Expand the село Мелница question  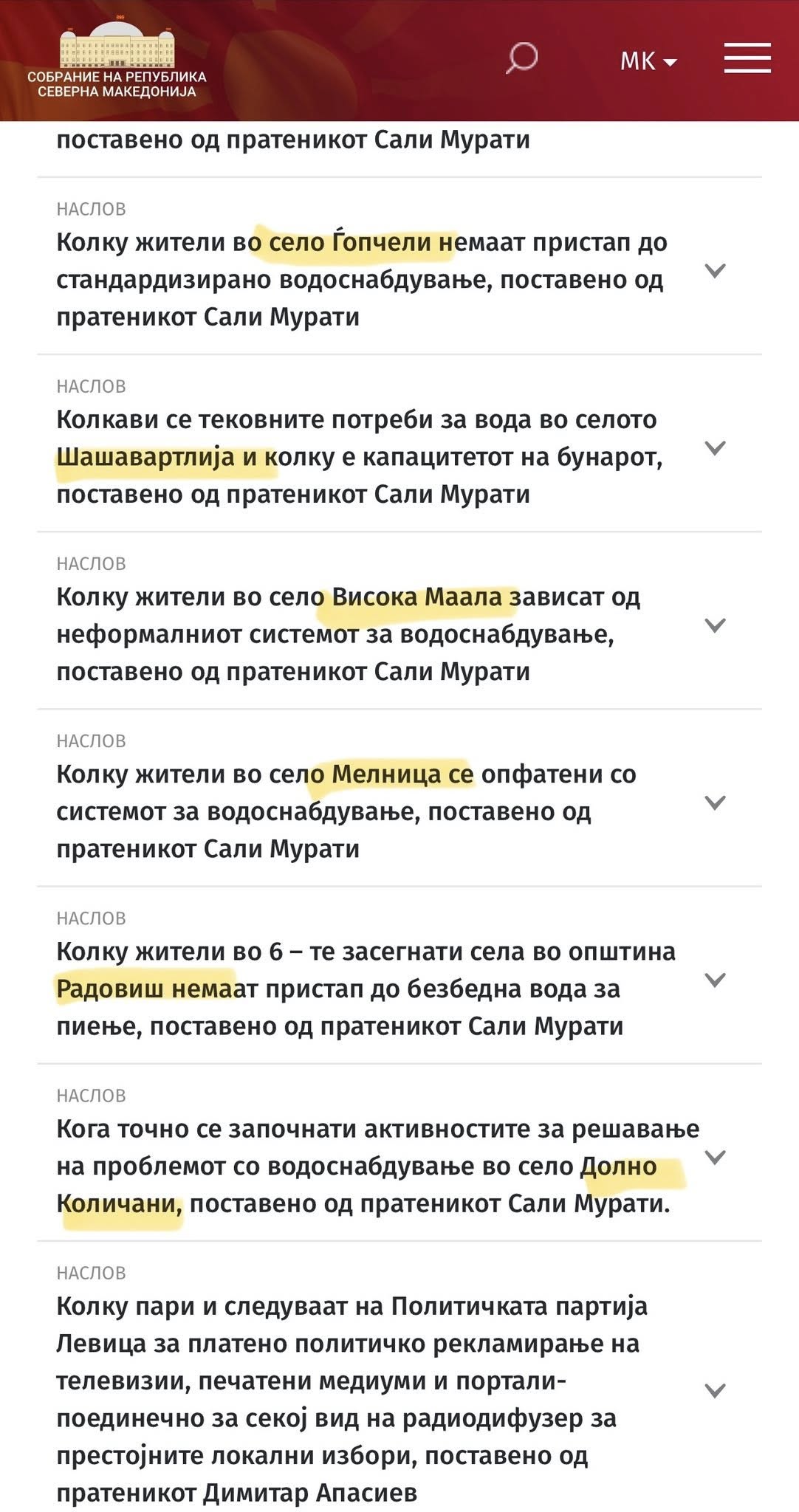pyautogui.click(x=714, y=803)
